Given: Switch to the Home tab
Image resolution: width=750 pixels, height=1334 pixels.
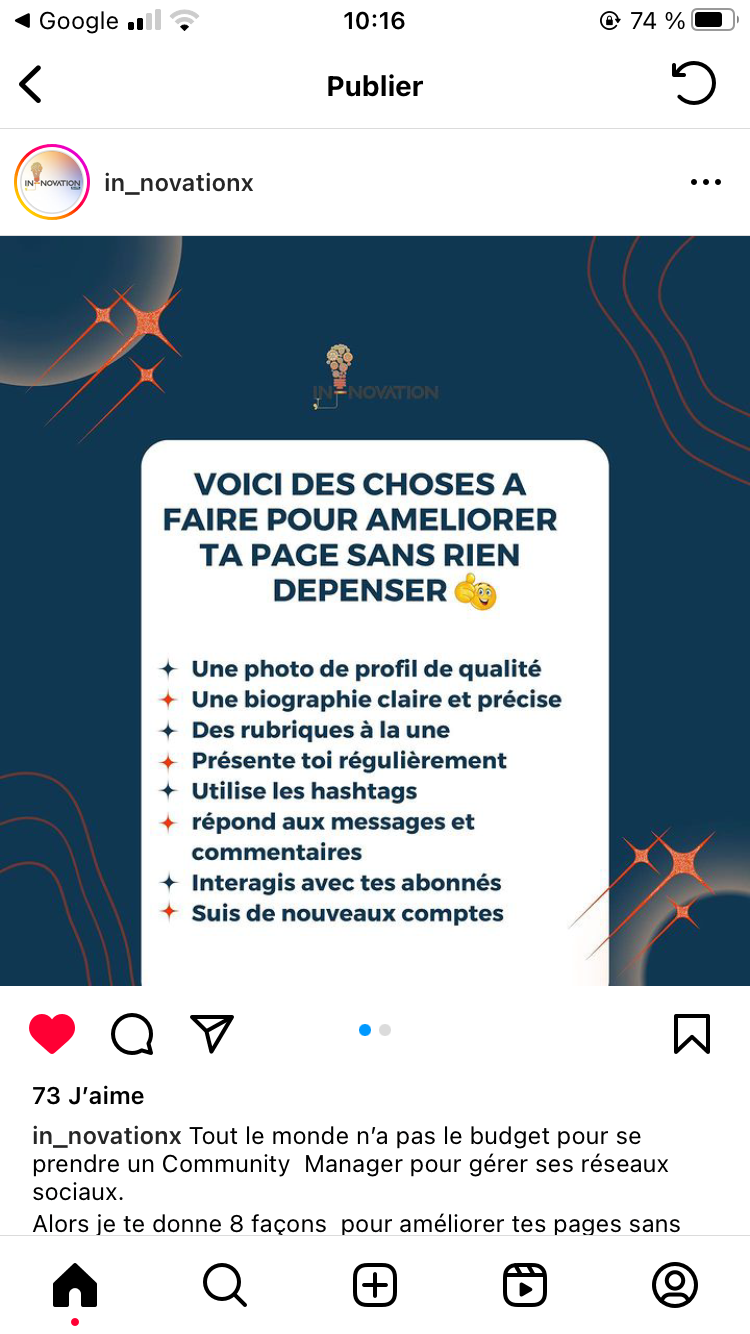Looking at the screenshot, I should [75, 1285].
